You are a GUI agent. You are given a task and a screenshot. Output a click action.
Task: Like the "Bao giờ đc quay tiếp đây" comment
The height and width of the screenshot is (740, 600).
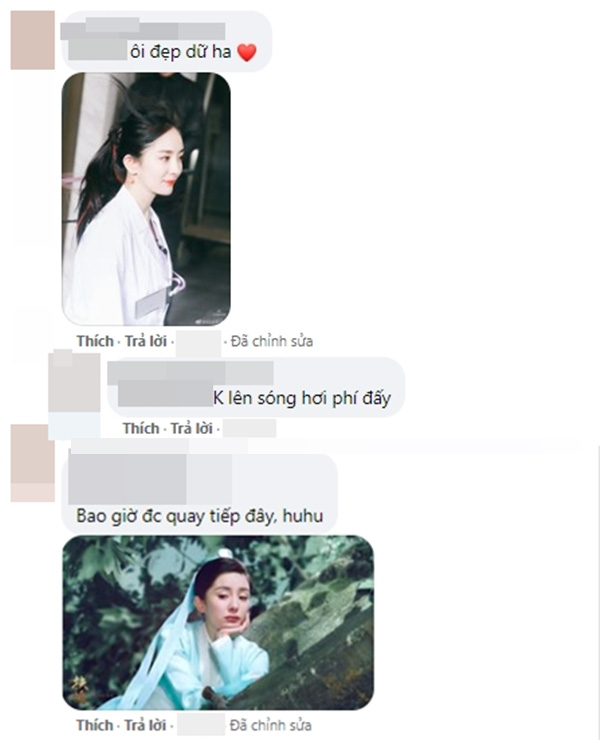pyautogui.click(x=95, y=725)
